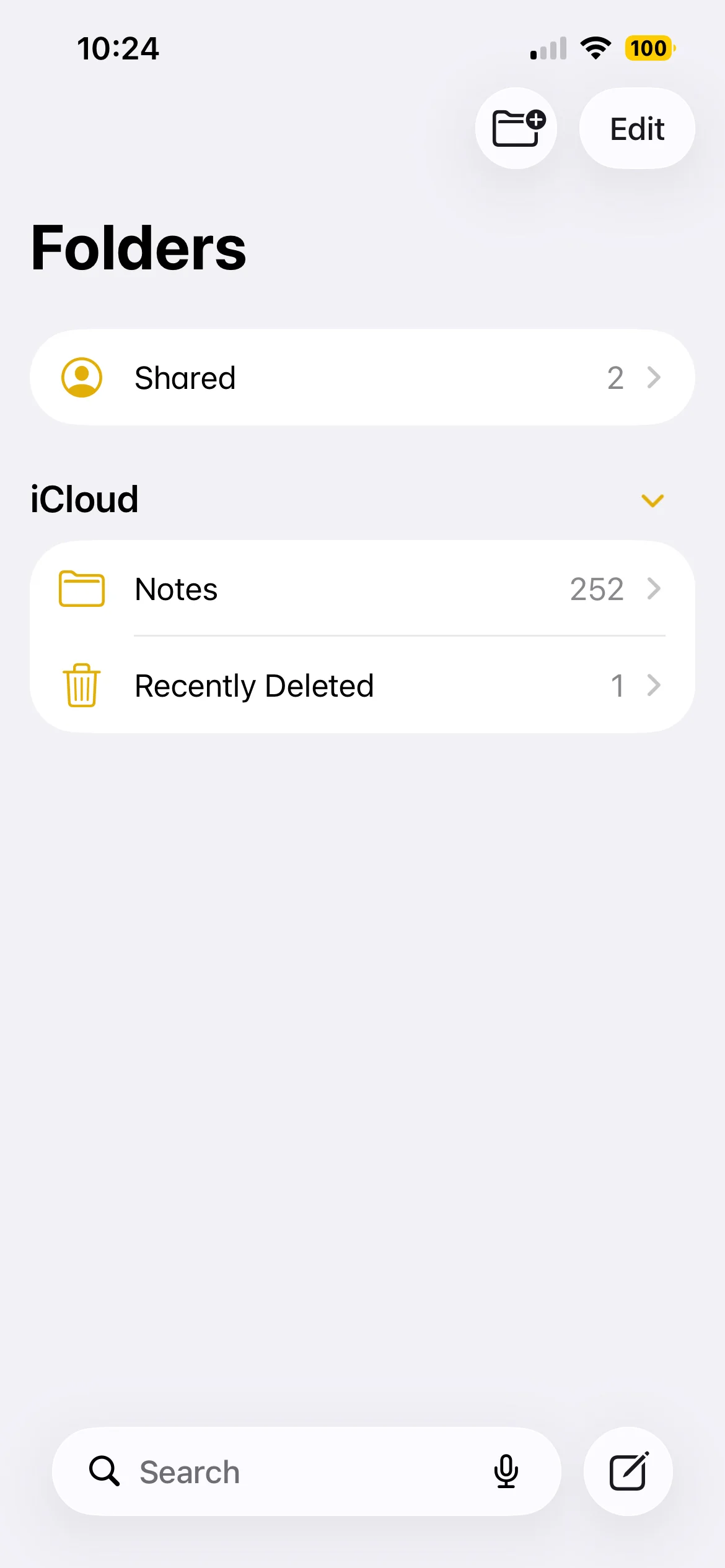Image resolution: width=725 pixels, height=1568 pixels.
Task: Tap the Edit button
Action: pyautogui.click(x=636, y=129)
